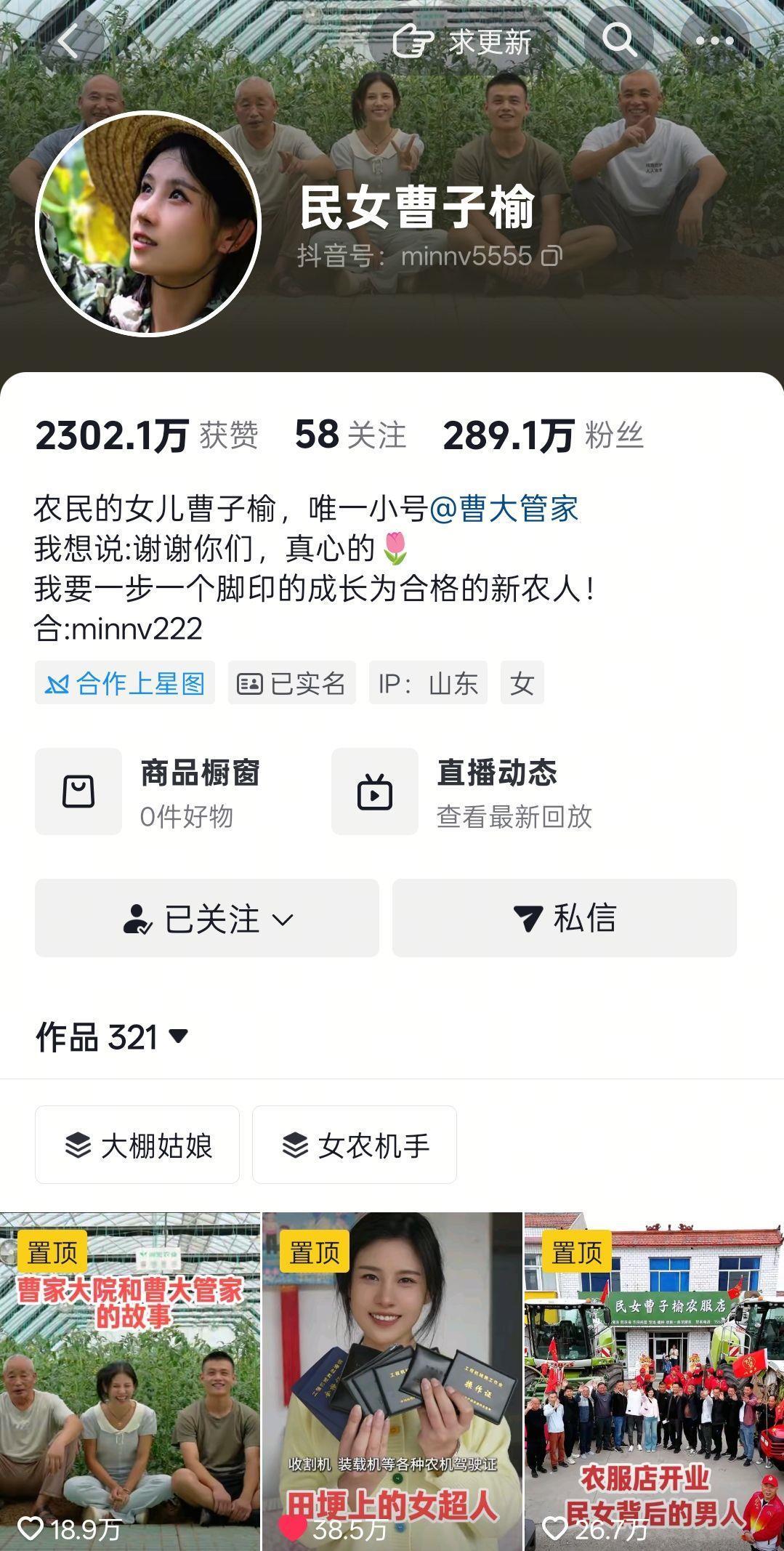784x1551 pixels.
Task: Open the 大棚姑娘 collection
Action: click(x=137, y=1145)
